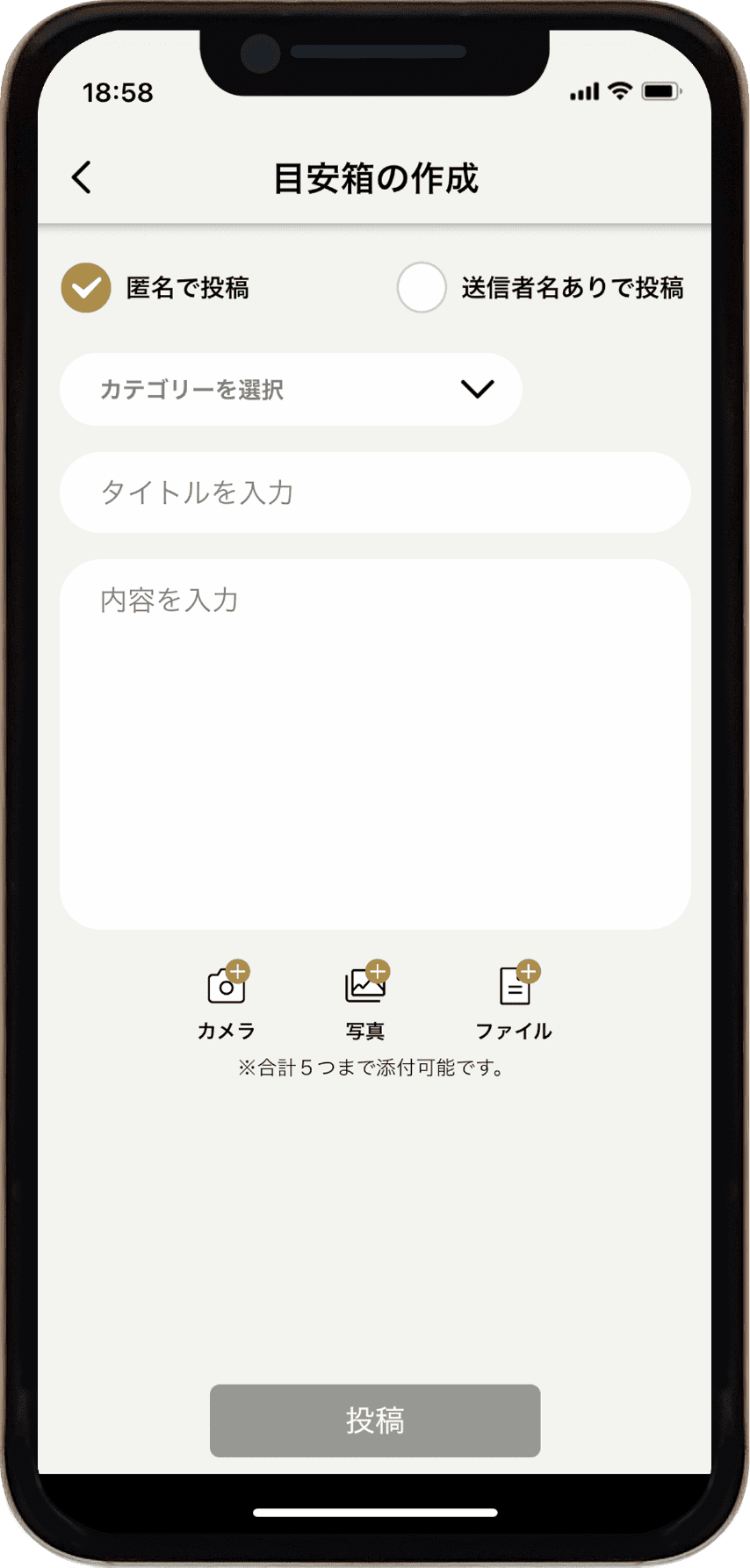
Task: Add an image from 写真
Action: tap(365, 999)
